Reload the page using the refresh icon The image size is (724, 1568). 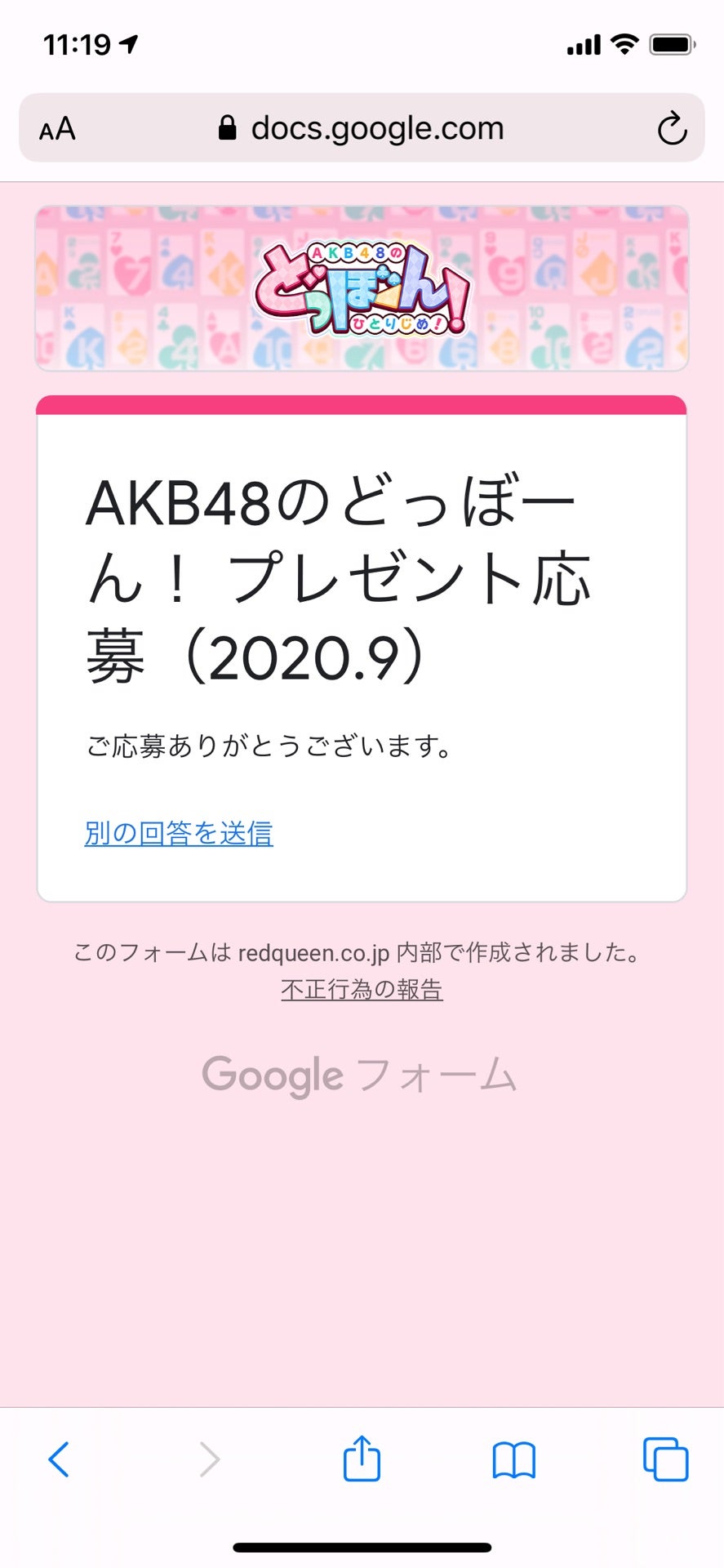(x=671, y=127)
